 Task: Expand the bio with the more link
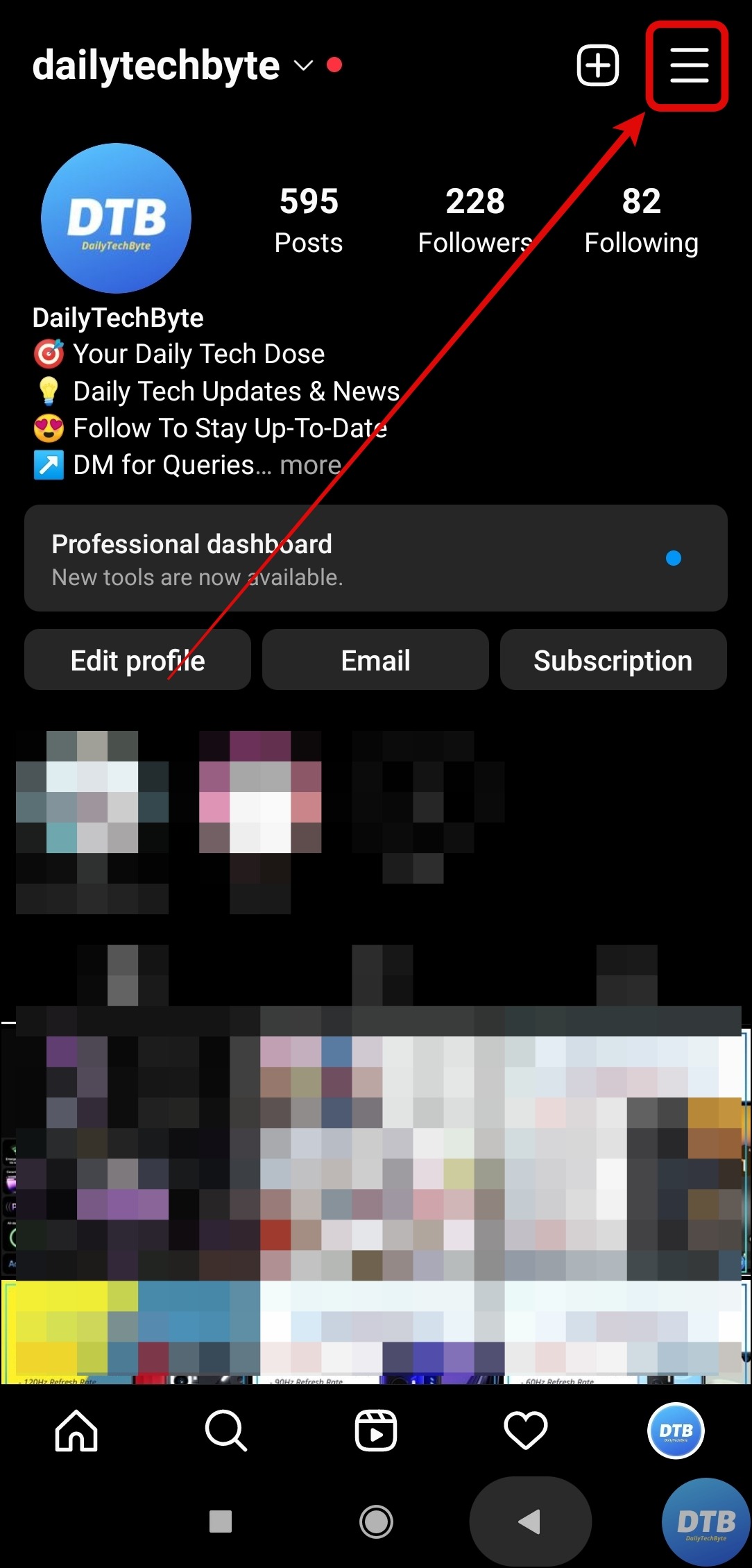pyautogui.click(x=309, y=464)
